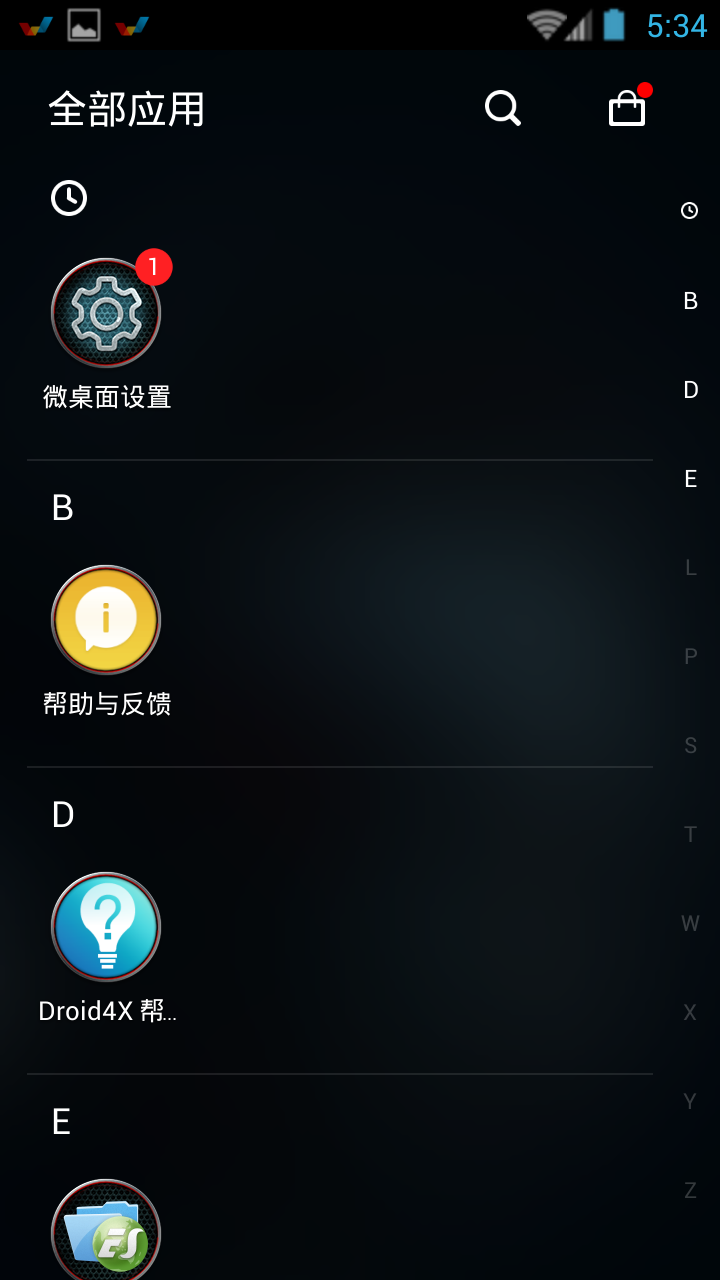Jump to letter T in the index
This screenshot has width=720, height=1280.
690,834
